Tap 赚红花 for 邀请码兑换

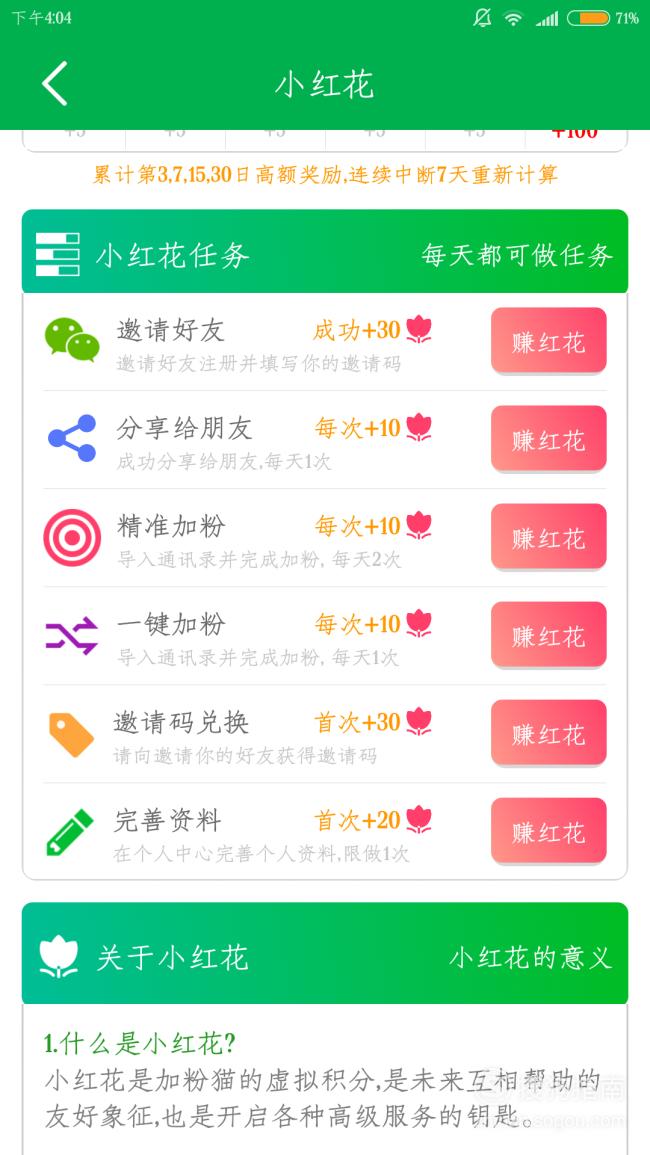pyautogui.click(x=548, y=733)
